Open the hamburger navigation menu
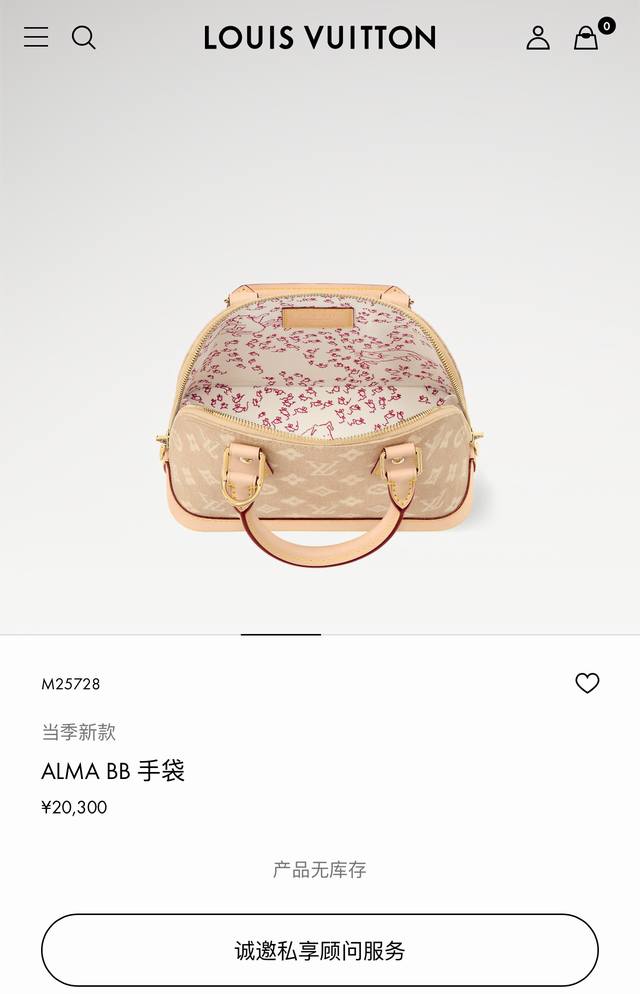The height and width of the screenshot is (994, 640). (x=36, y=38)
